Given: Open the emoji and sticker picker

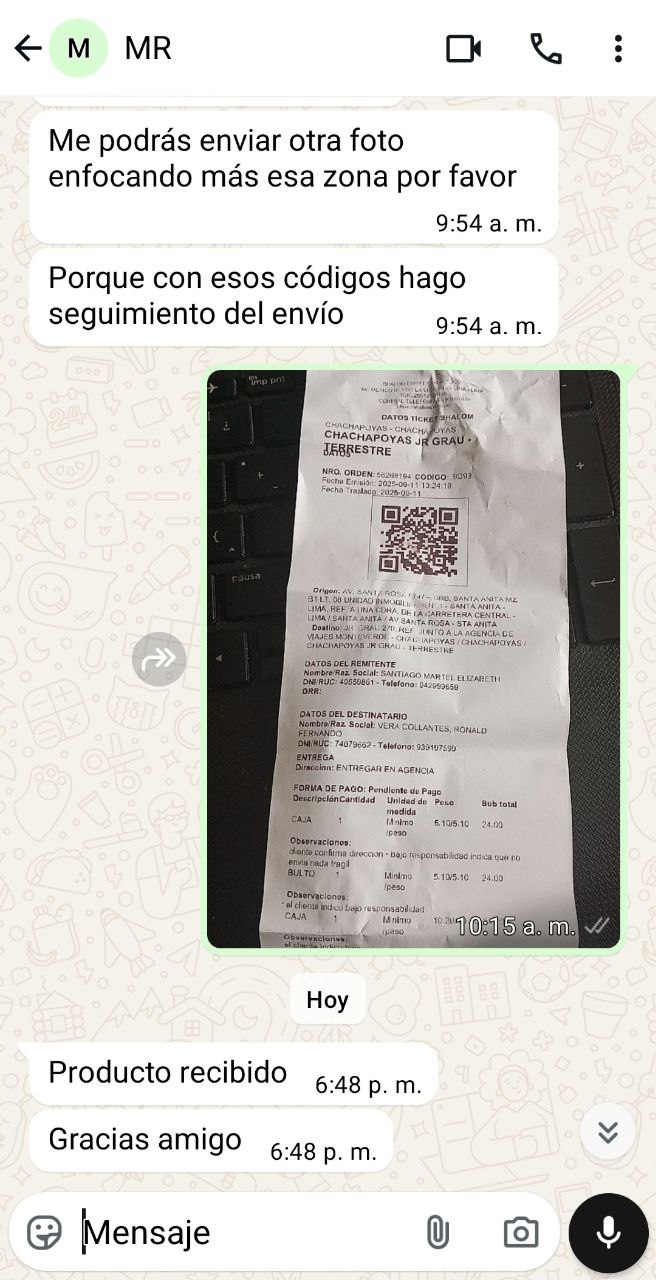Looking at the screenshot, I should (45, 1232).
